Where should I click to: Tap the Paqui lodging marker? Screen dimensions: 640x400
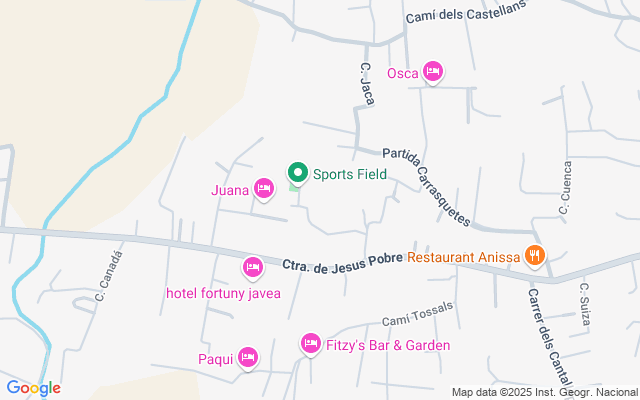coord(248,357)
